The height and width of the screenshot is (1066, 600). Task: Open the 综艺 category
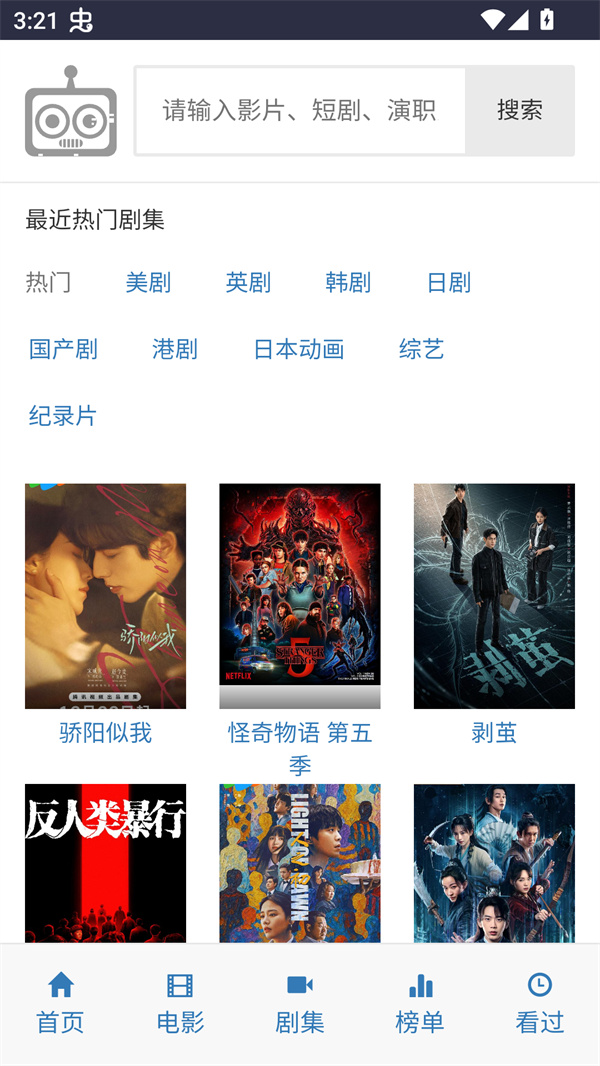click(x=421, y=349)
